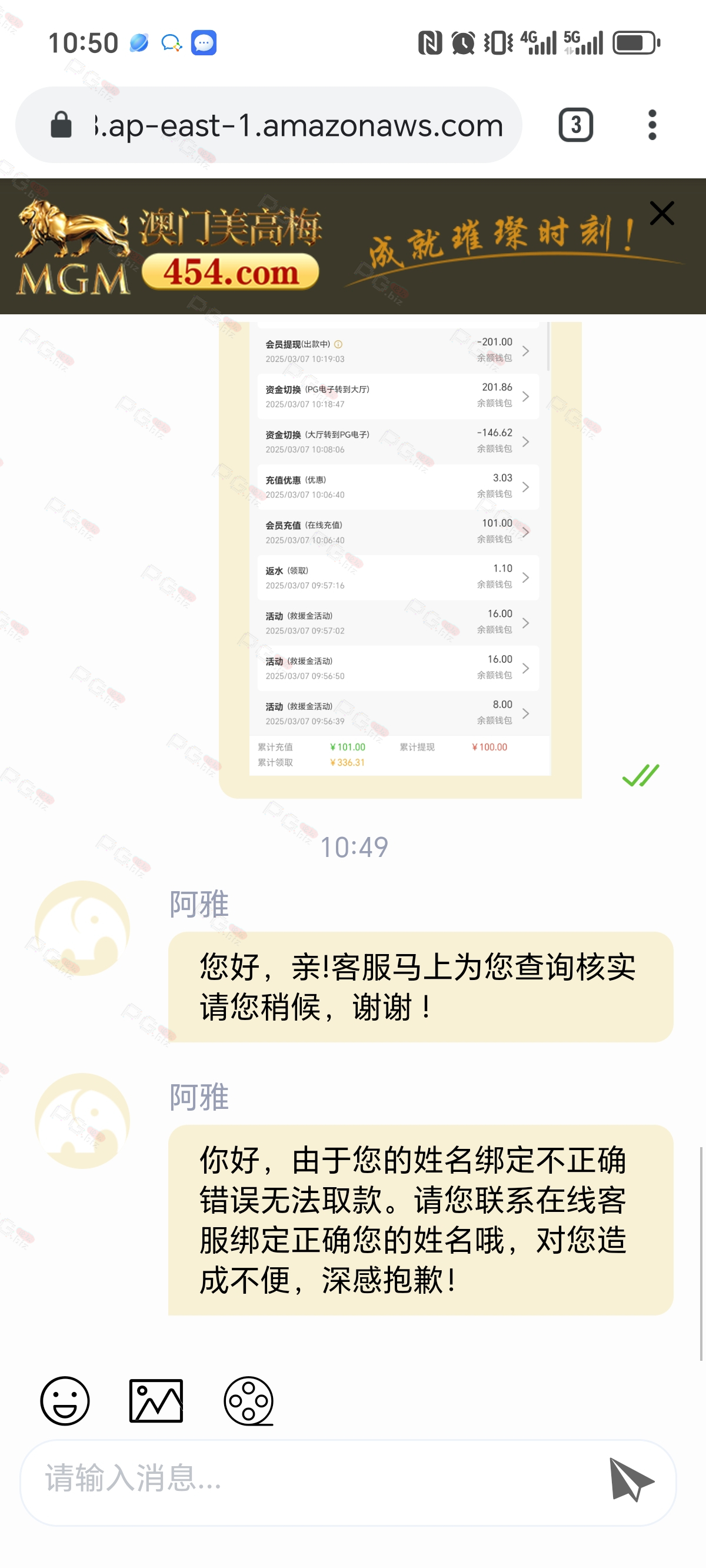Close the MGM banner

(x=661, y=213)
